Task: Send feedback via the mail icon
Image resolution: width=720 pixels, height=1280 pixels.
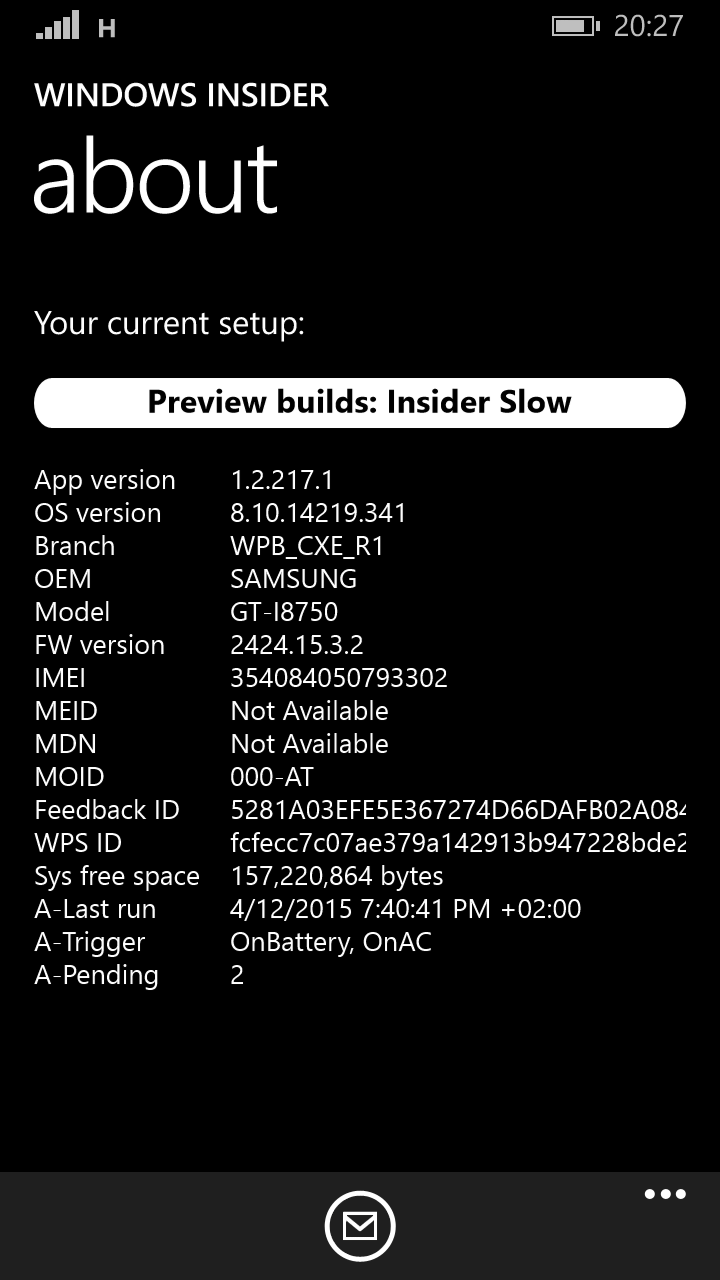Action: [x=360, y=1226]
